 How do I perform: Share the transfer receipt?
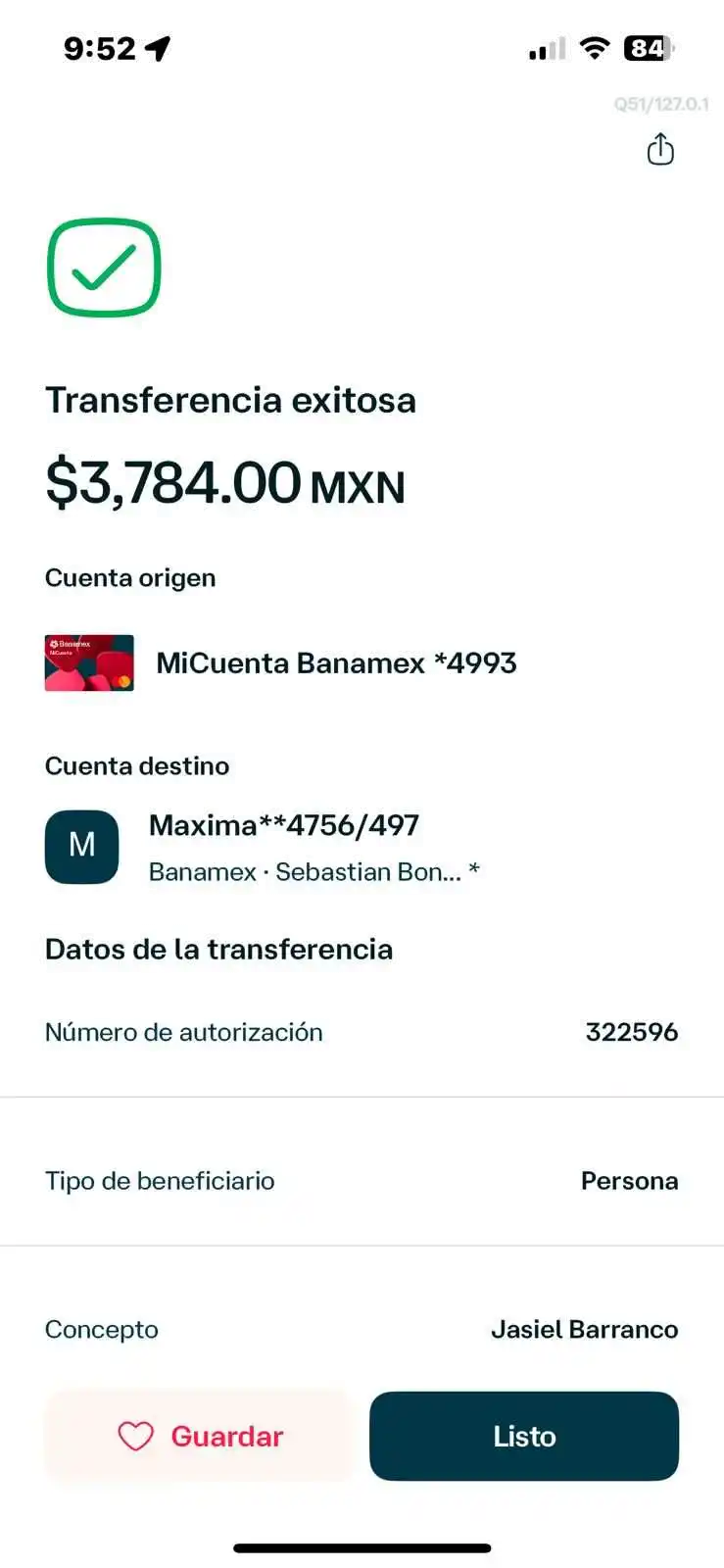[x=660, y=150]
